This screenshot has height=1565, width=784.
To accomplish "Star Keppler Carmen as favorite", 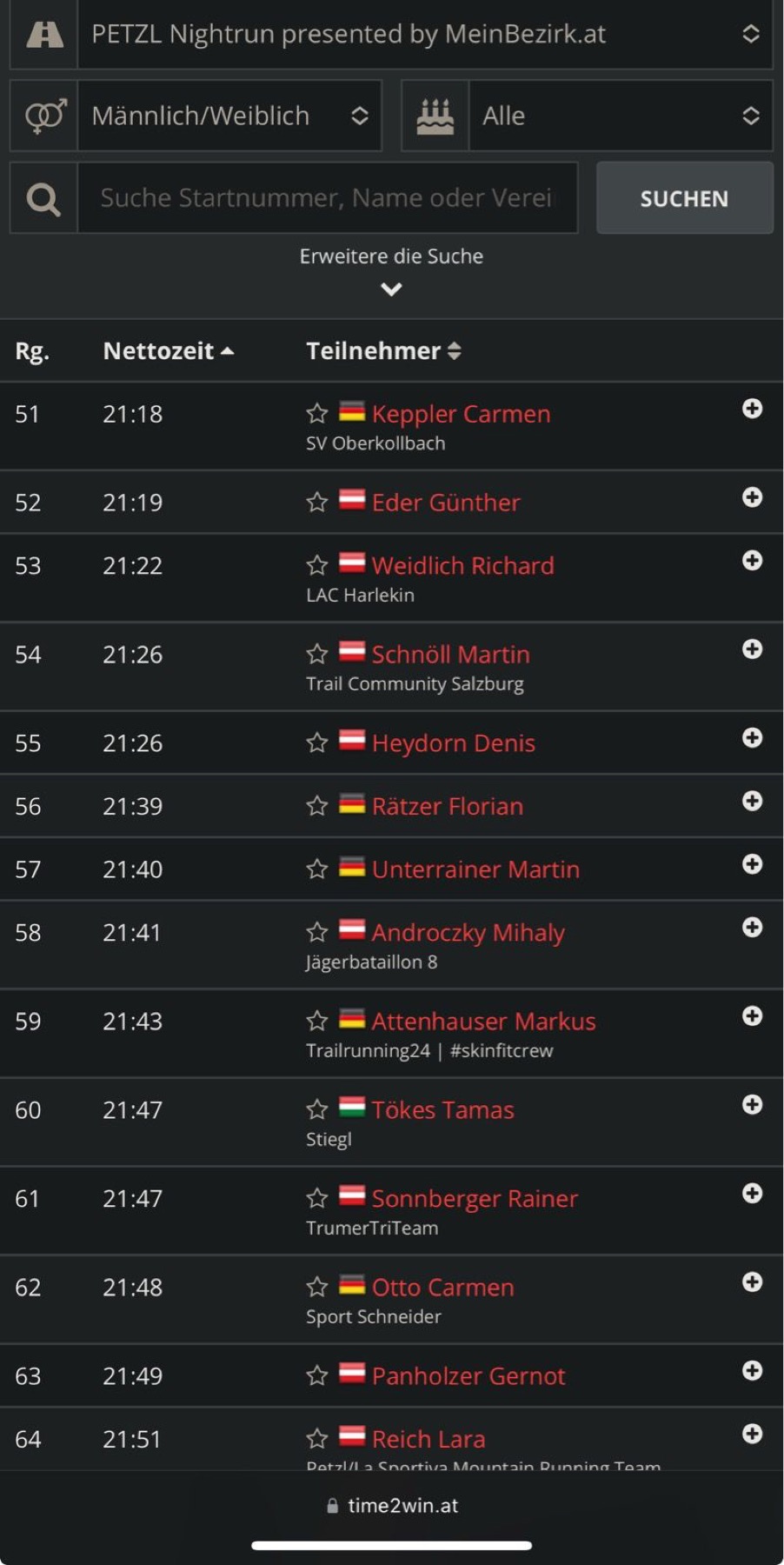I will click(317, 413).
